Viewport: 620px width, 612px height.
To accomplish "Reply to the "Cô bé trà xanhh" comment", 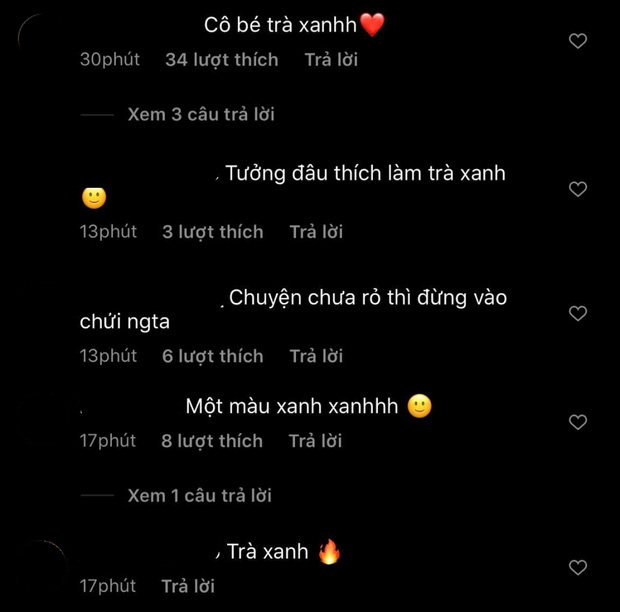I will coord(330,60).
